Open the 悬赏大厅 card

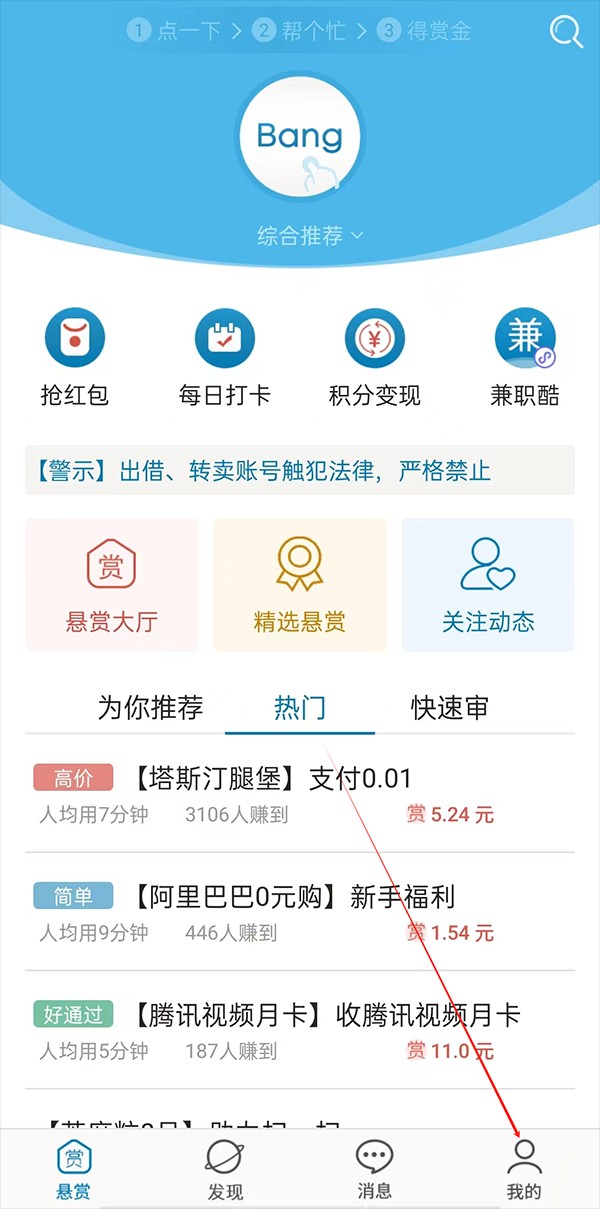111,585
